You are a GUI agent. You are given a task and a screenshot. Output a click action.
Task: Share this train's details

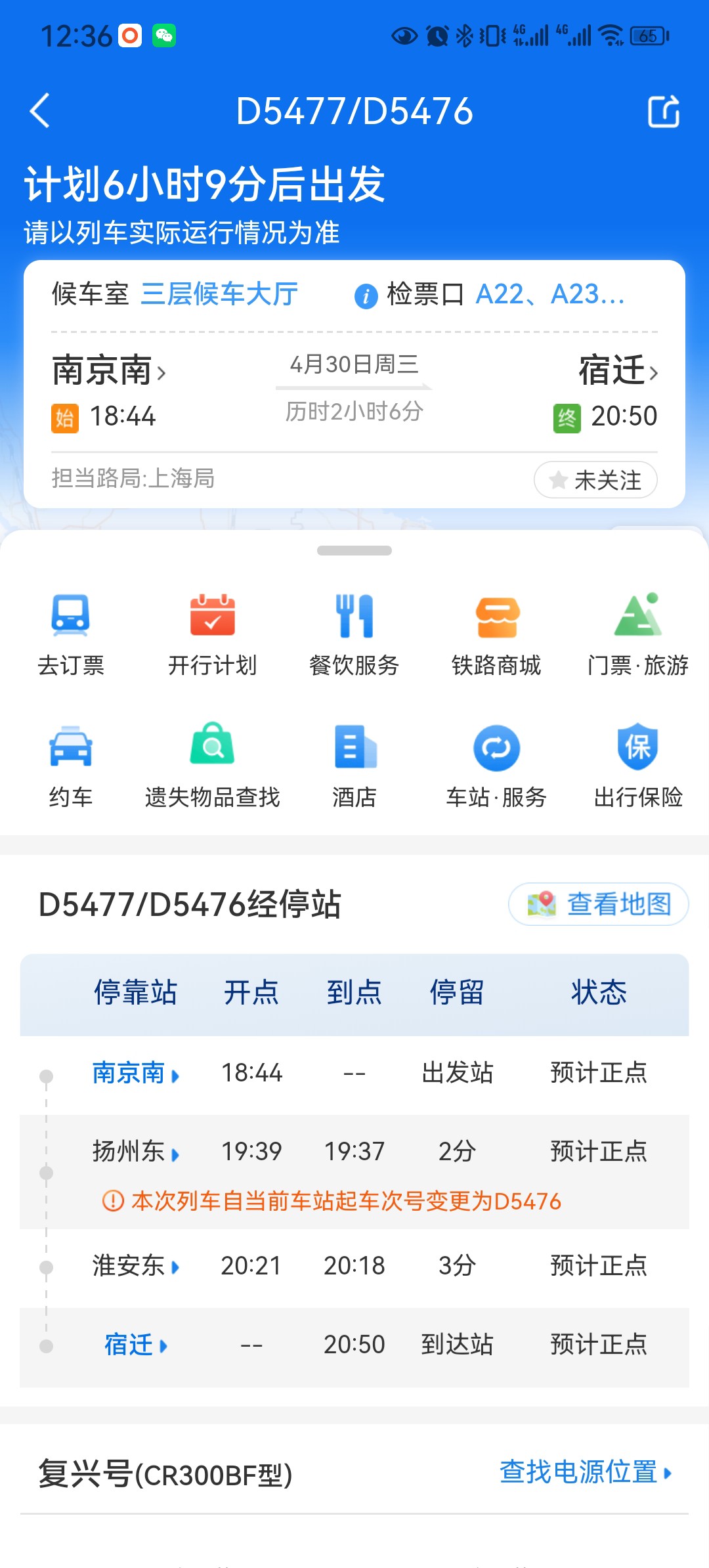click(664, 111)
